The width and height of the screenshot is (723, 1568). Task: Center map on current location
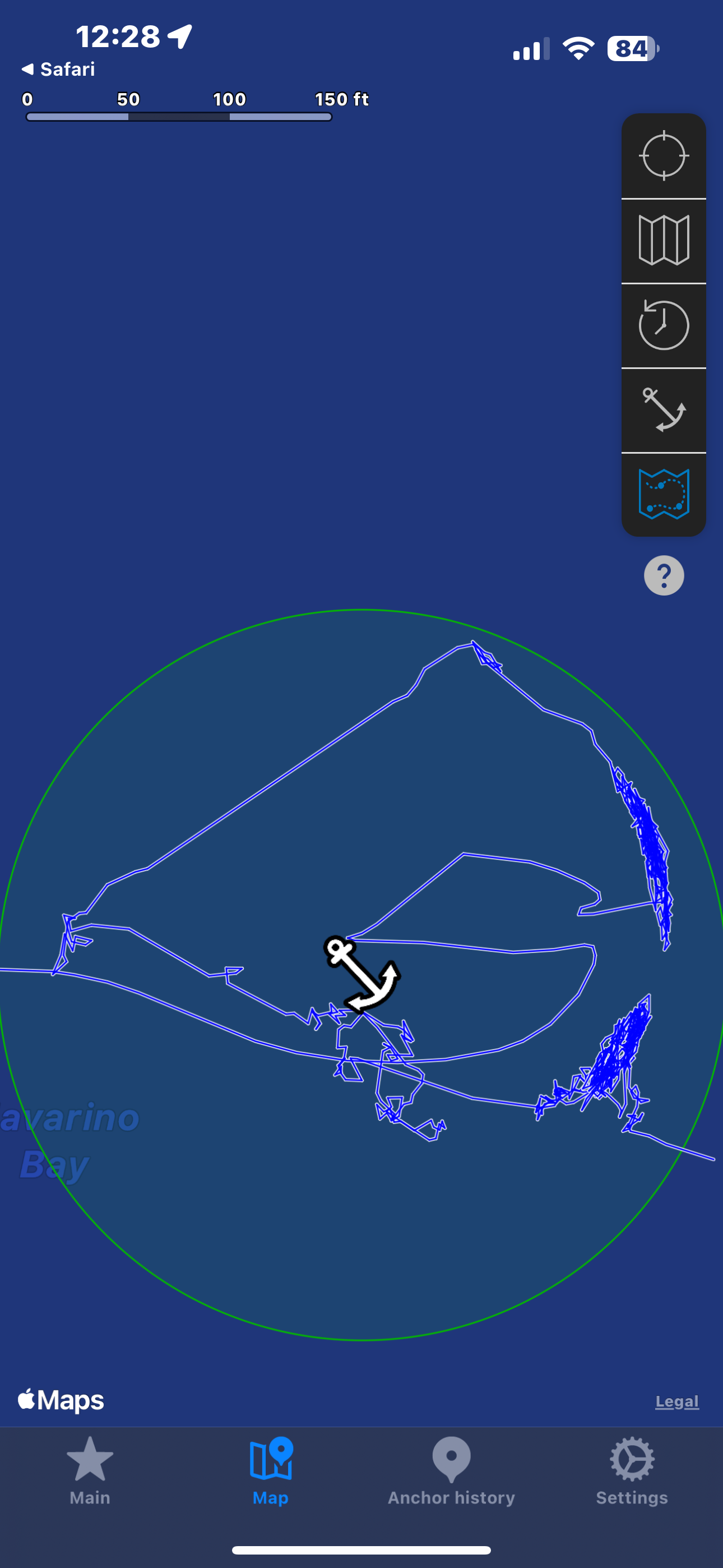664,156
